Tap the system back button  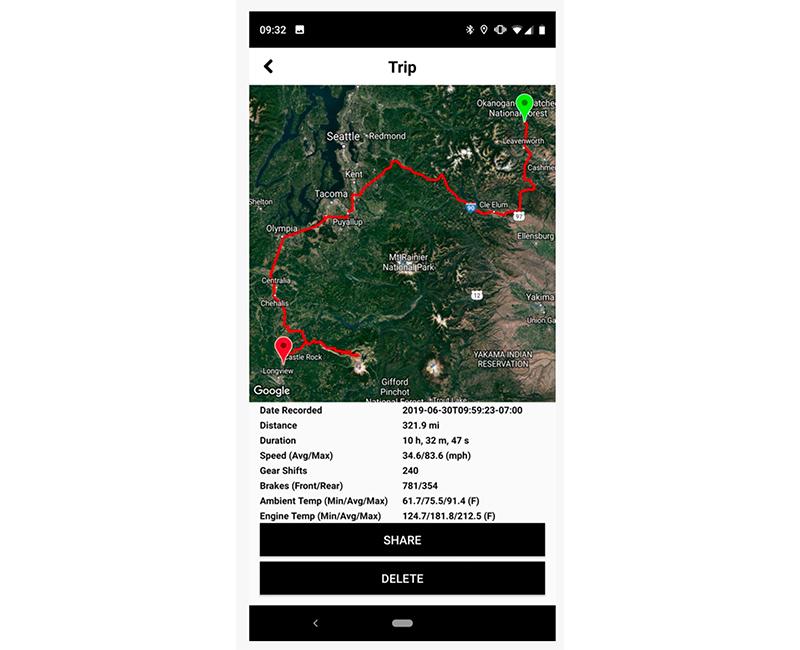[x=316, y=623]
